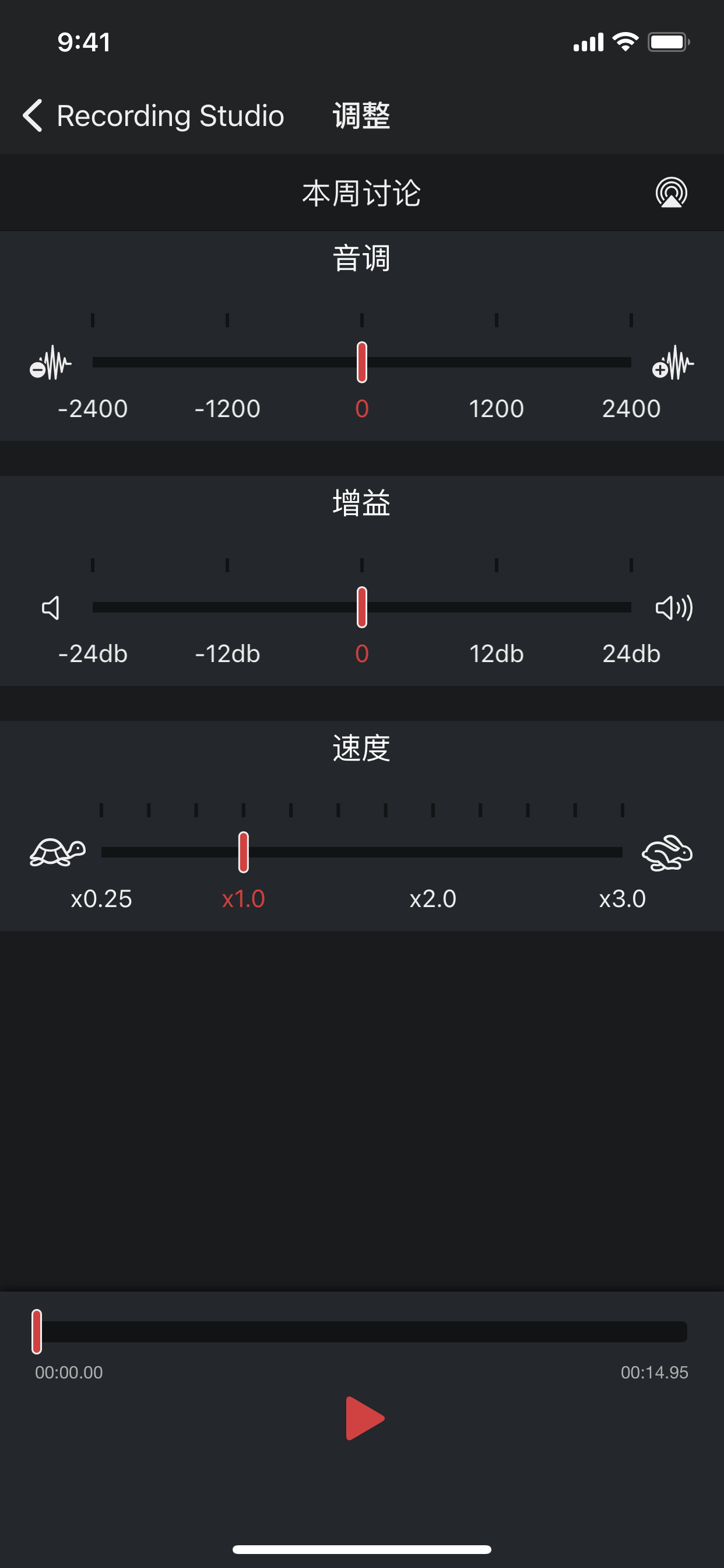The image size is (724, 1568).
Task: Increase gain with the loud speaker icon
Action: [x=673, y=607]
